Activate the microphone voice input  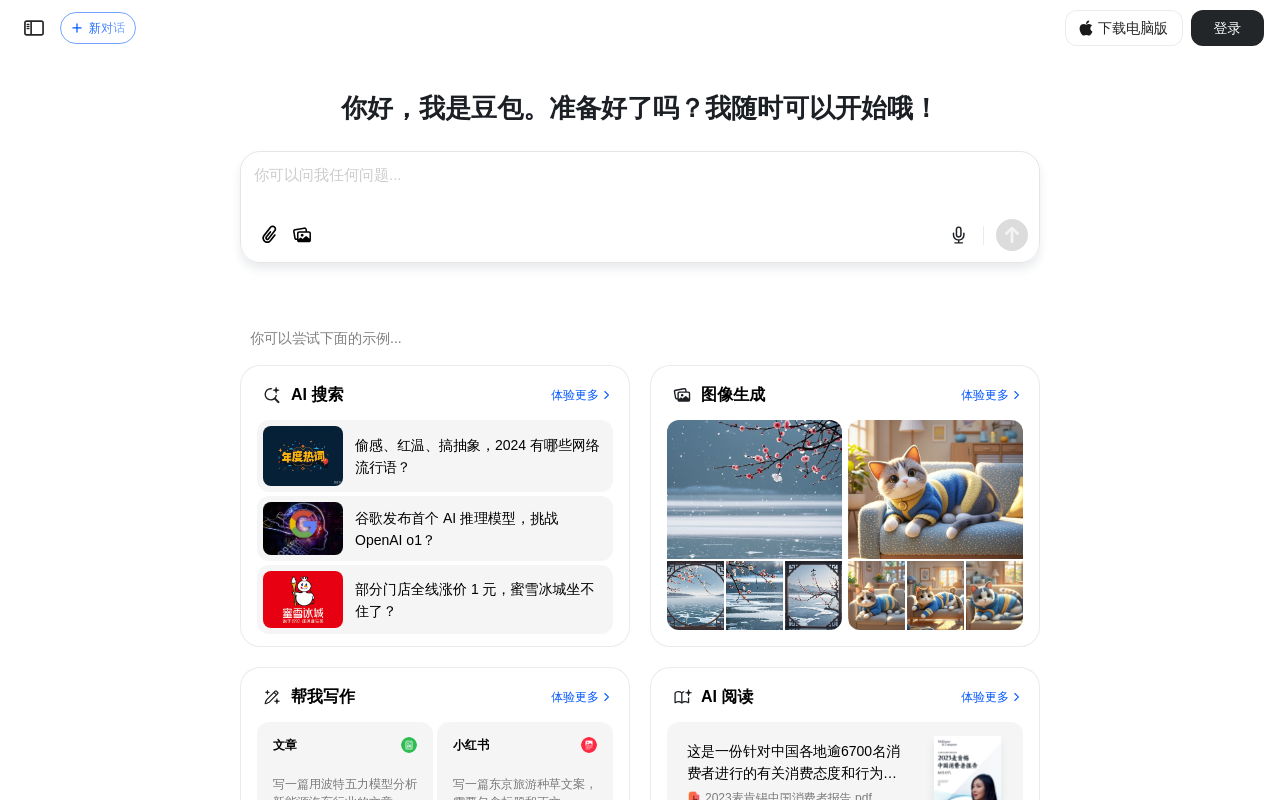pyautogui.click(x=958, y=235)
